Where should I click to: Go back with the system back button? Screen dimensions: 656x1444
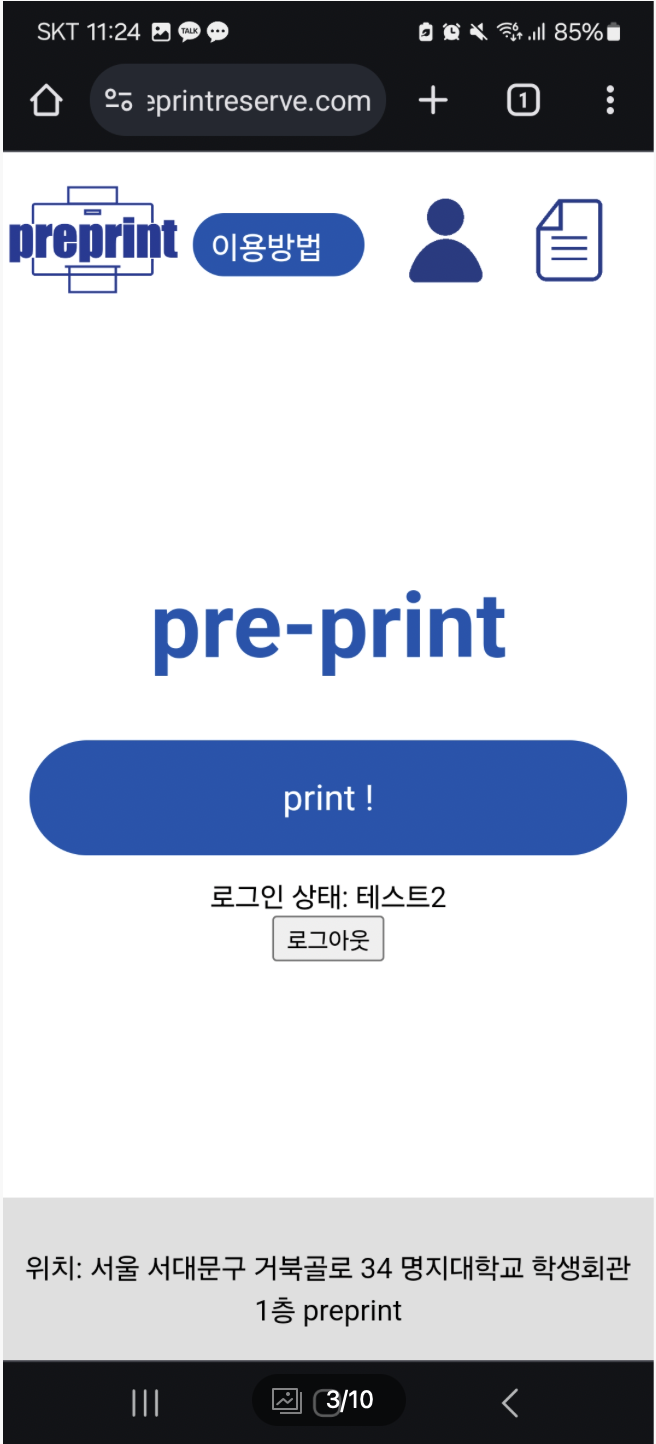[510, 1402]
